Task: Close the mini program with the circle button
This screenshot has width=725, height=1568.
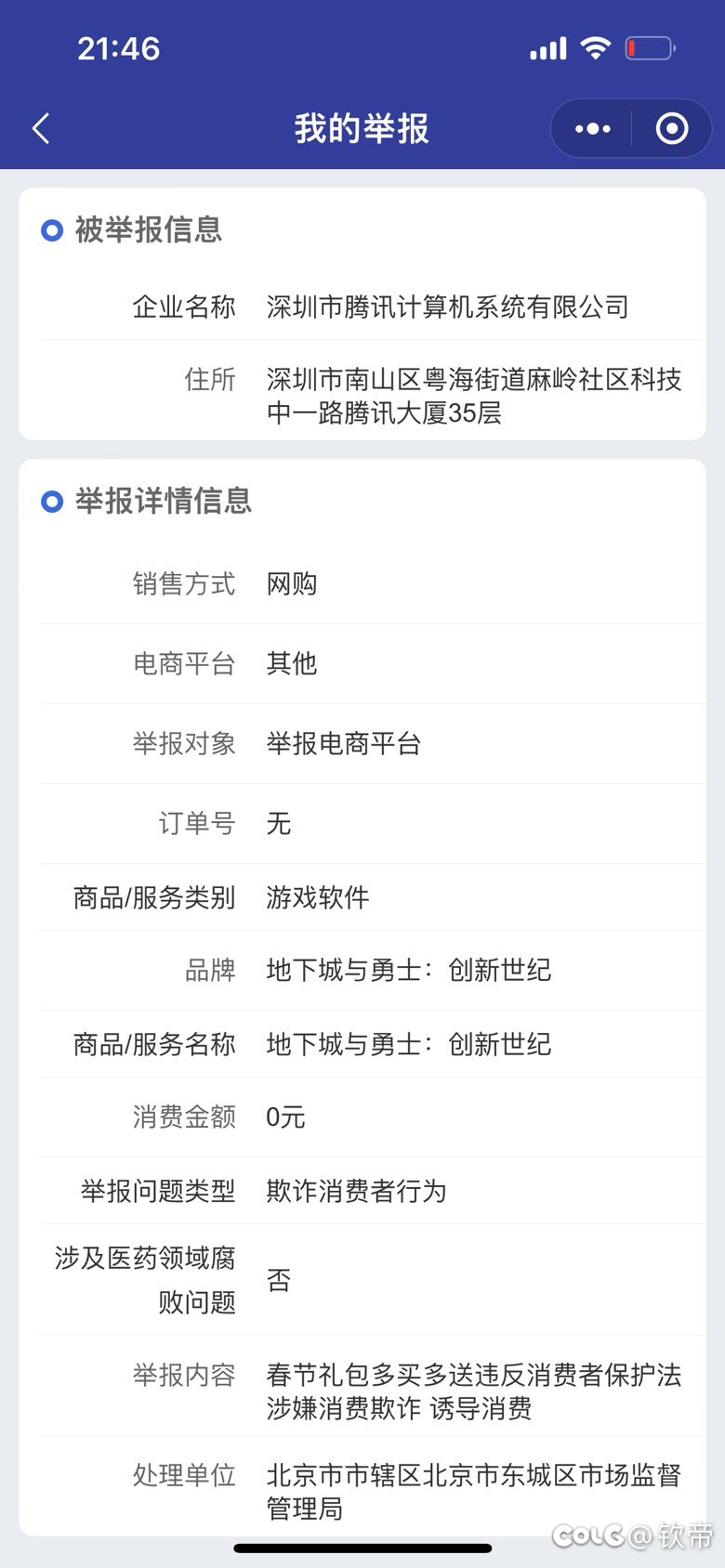Action: [x=672, y=128]
